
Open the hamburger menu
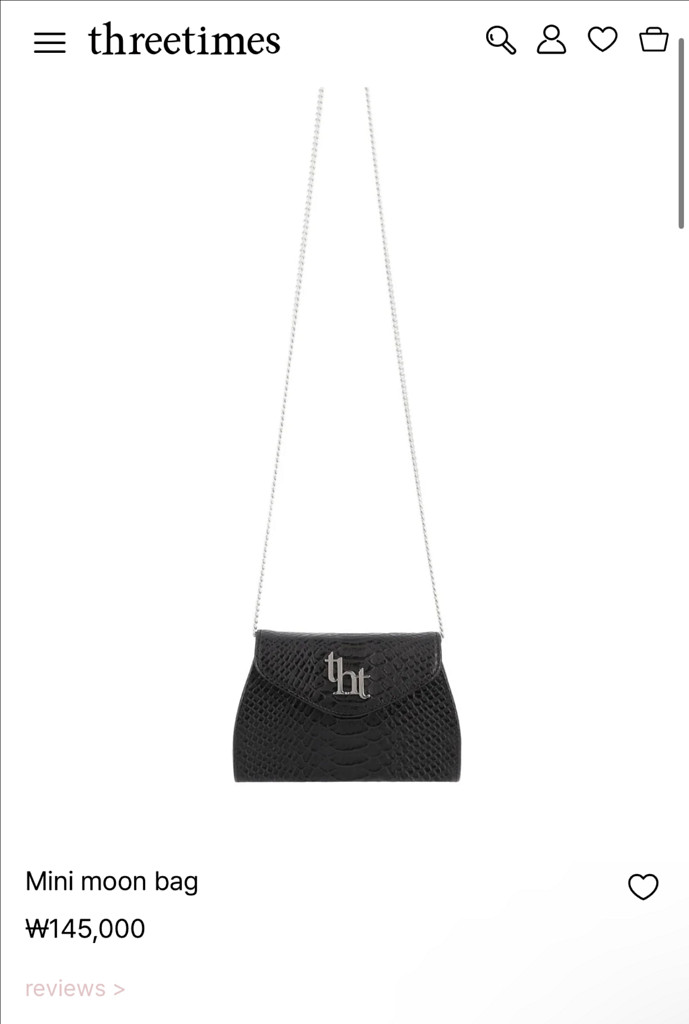tap(49, 42)
